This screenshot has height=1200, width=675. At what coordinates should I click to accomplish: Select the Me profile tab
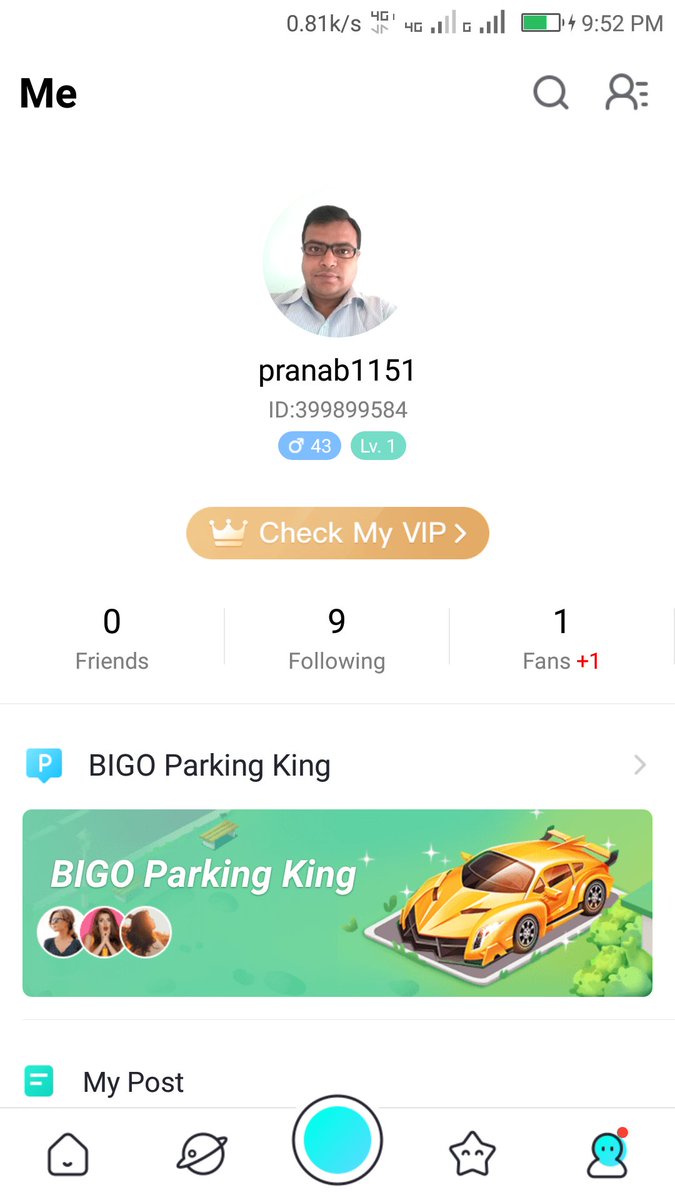606,1155
